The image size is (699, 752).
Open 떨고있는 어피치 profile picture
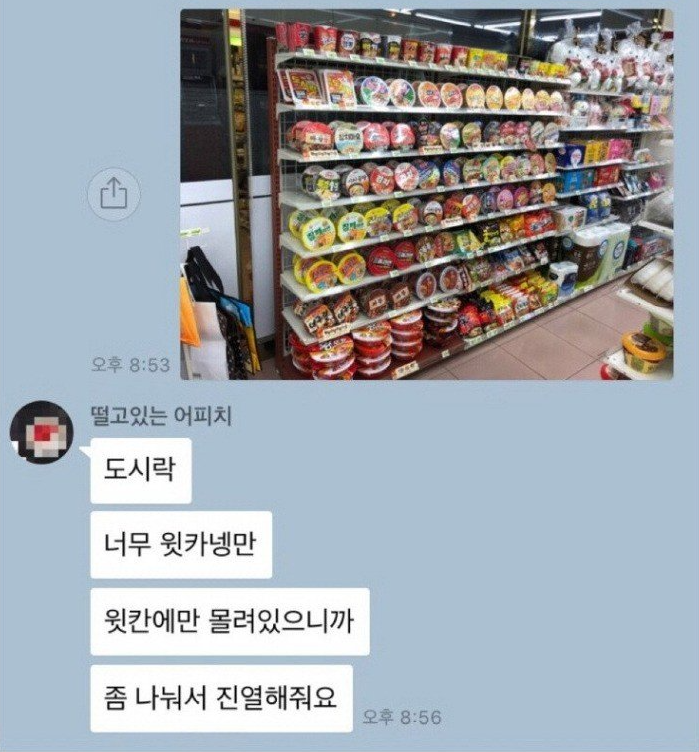41,433
